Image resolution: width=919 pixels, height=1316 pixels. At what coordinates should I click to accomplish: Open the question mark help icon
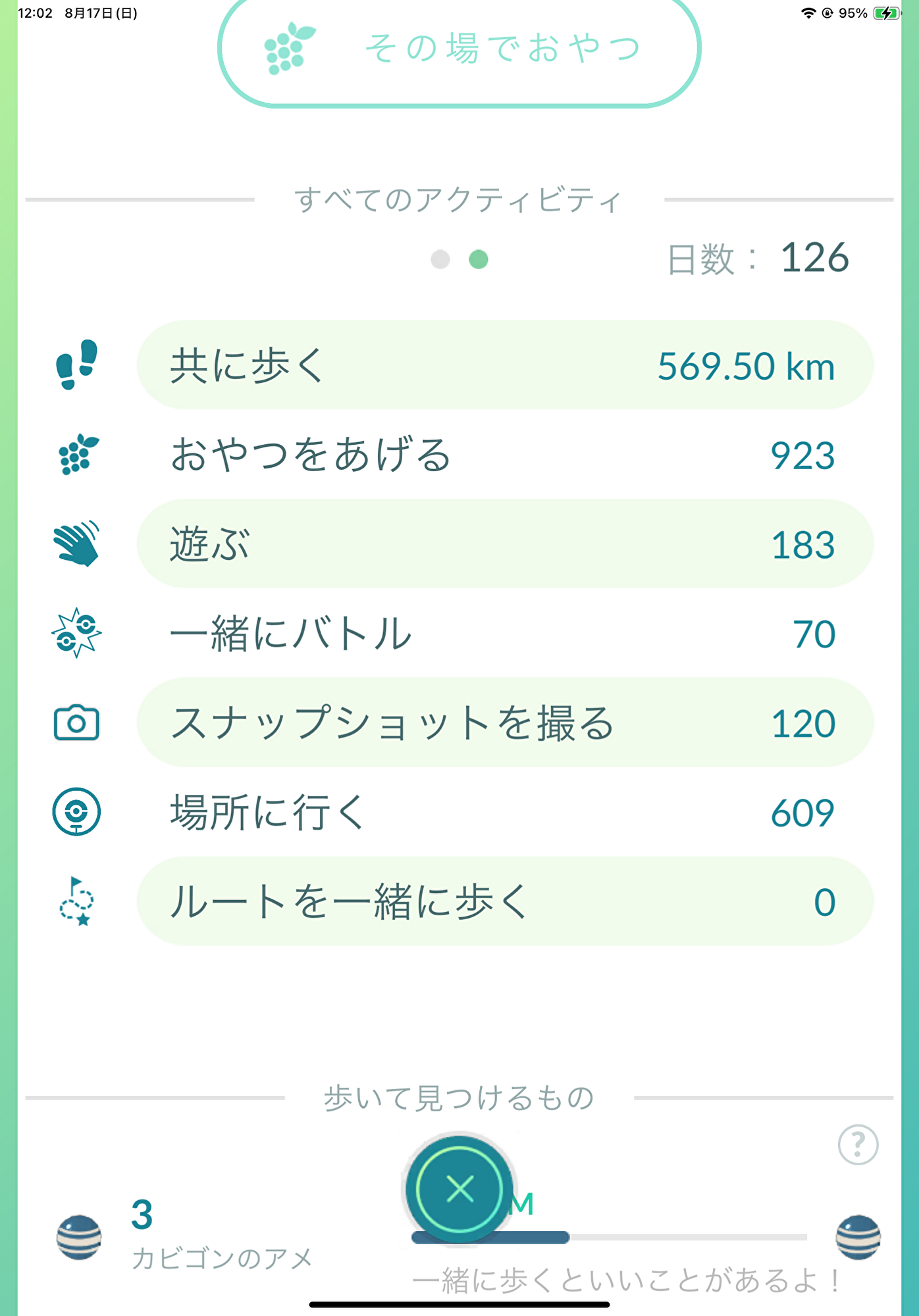click(x=857, y=1145)
